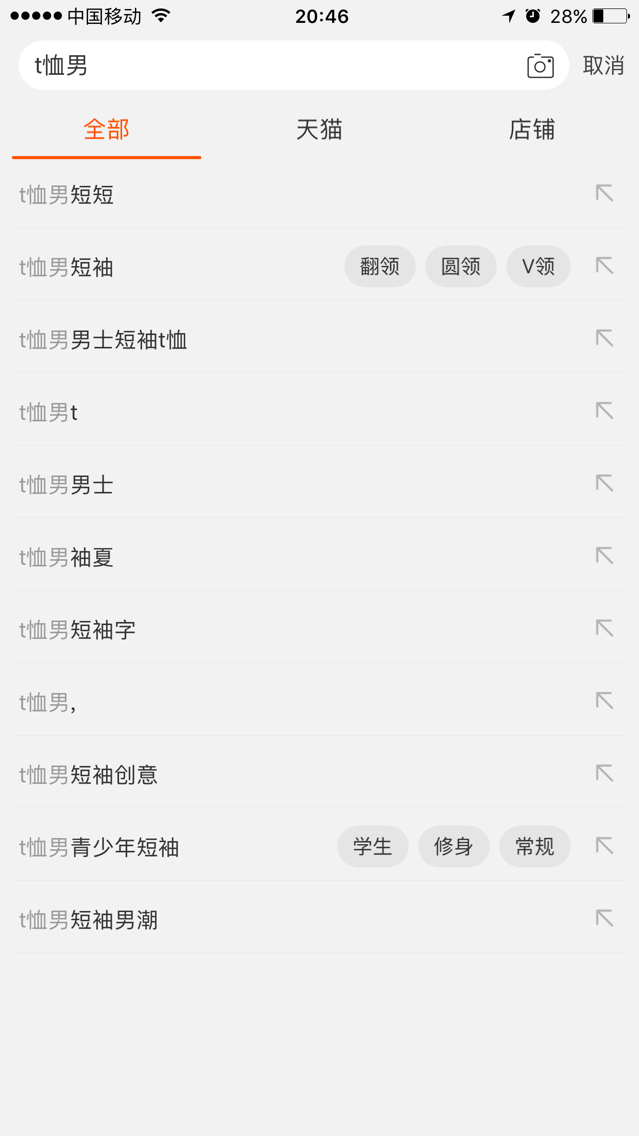Tap 取消 to cancel the search
639x1136 pixels.
click(604, 65)
